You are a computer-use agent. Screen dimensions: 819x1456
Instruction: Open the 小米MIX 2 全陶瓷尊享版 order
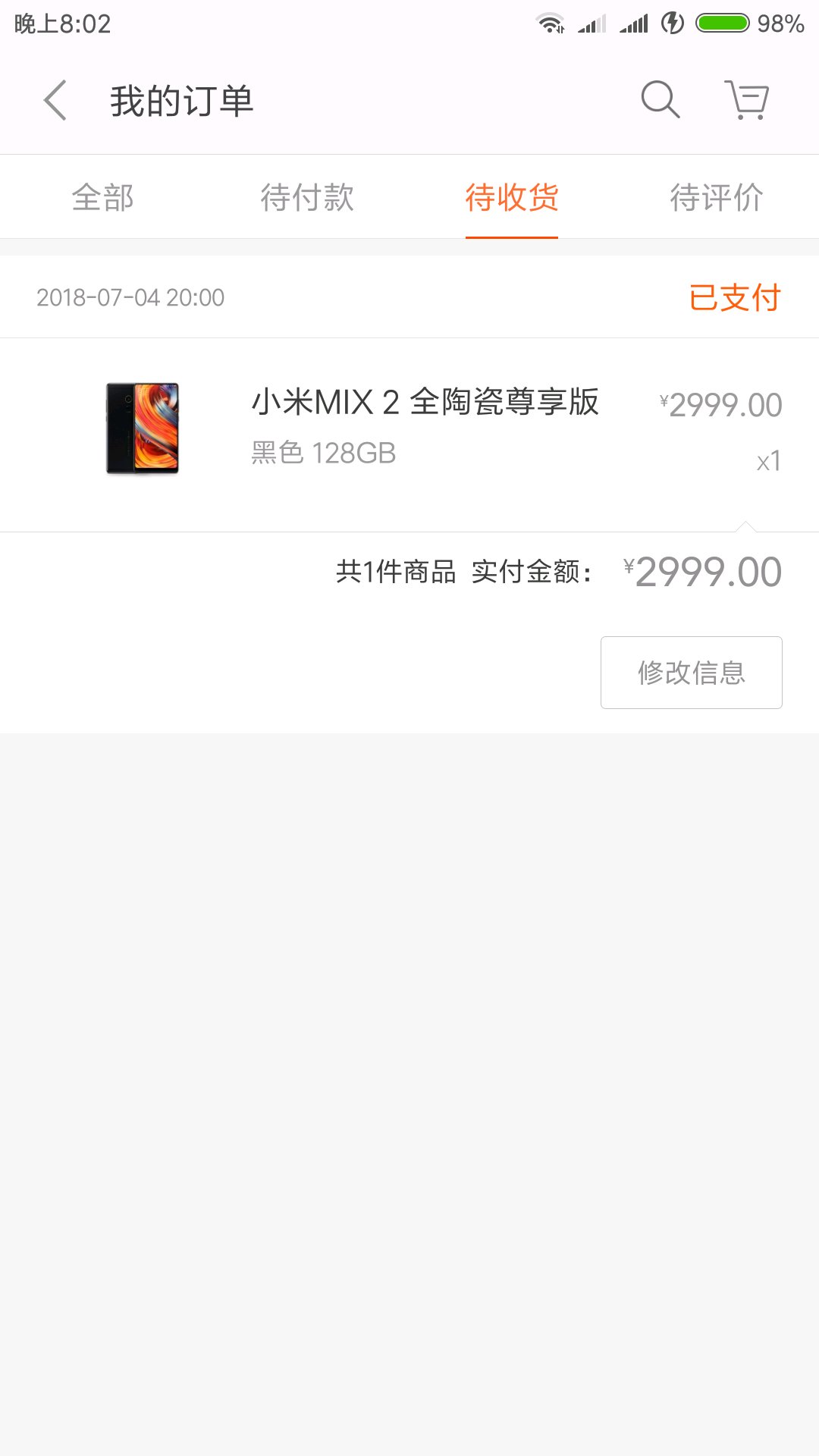(x=425, y=429)
